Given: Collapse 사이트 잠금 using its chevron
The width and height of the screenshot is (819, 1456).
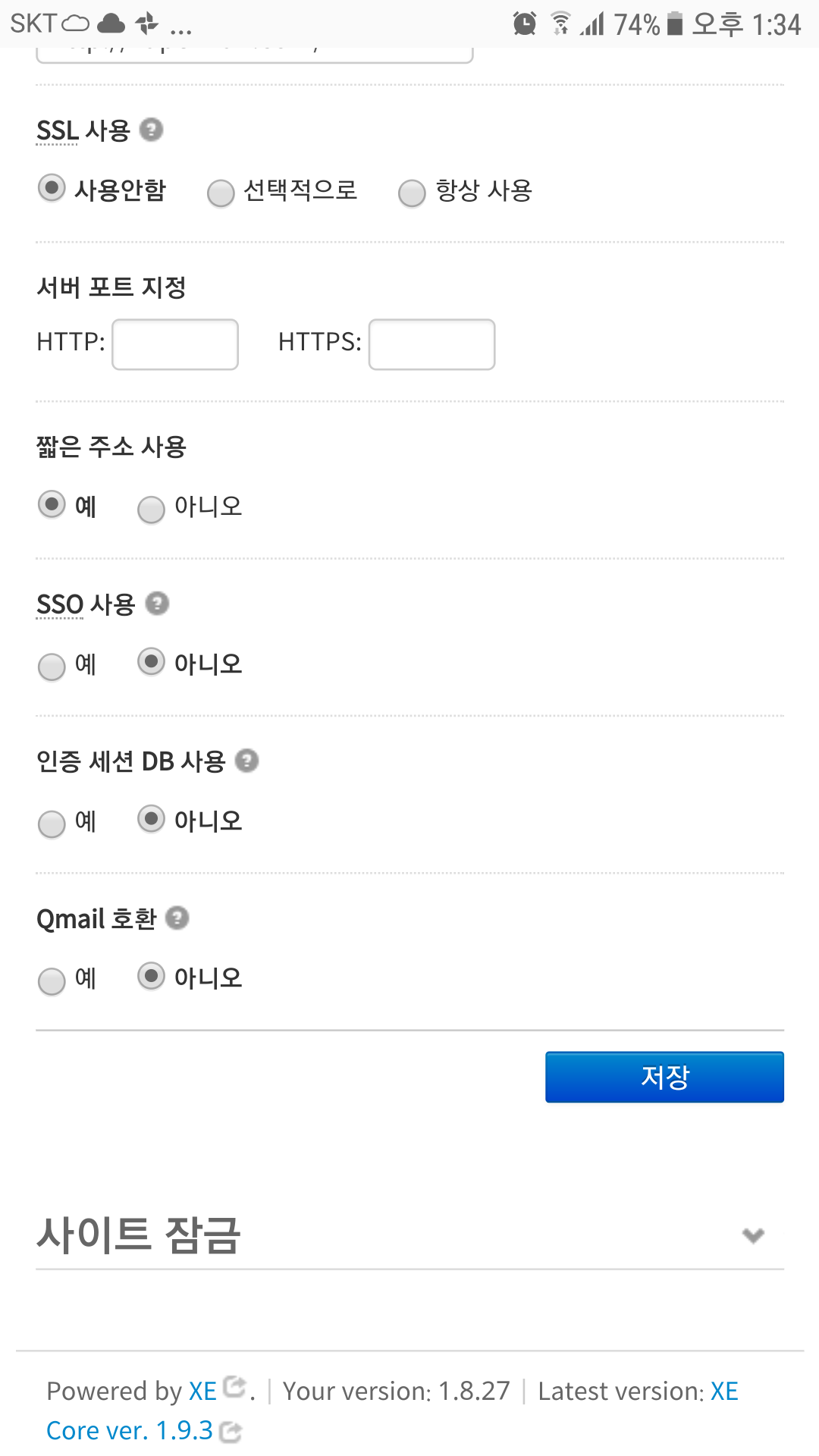Looking at the screenshot, I should coord(753,1236).
